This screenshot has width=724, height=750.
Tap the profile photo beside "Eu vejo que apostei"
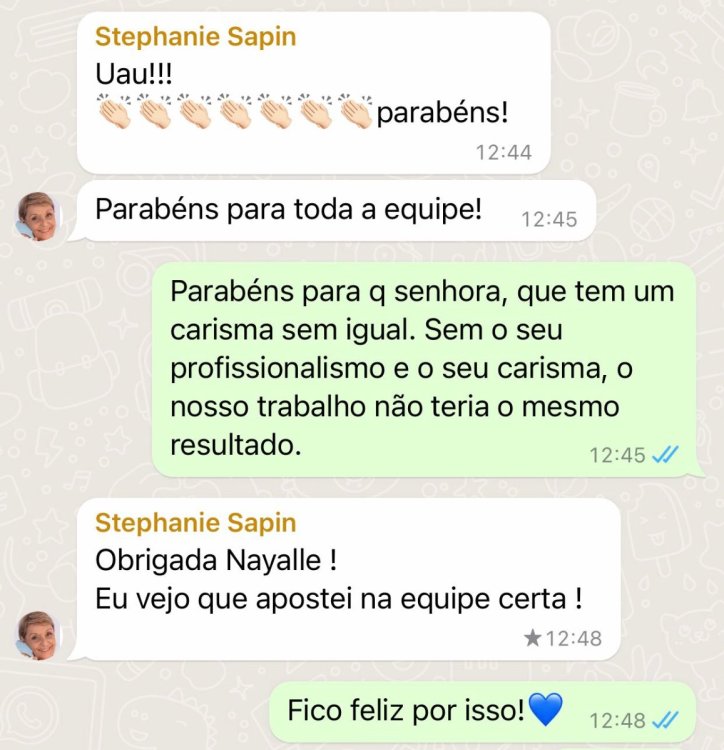(38, 635)
